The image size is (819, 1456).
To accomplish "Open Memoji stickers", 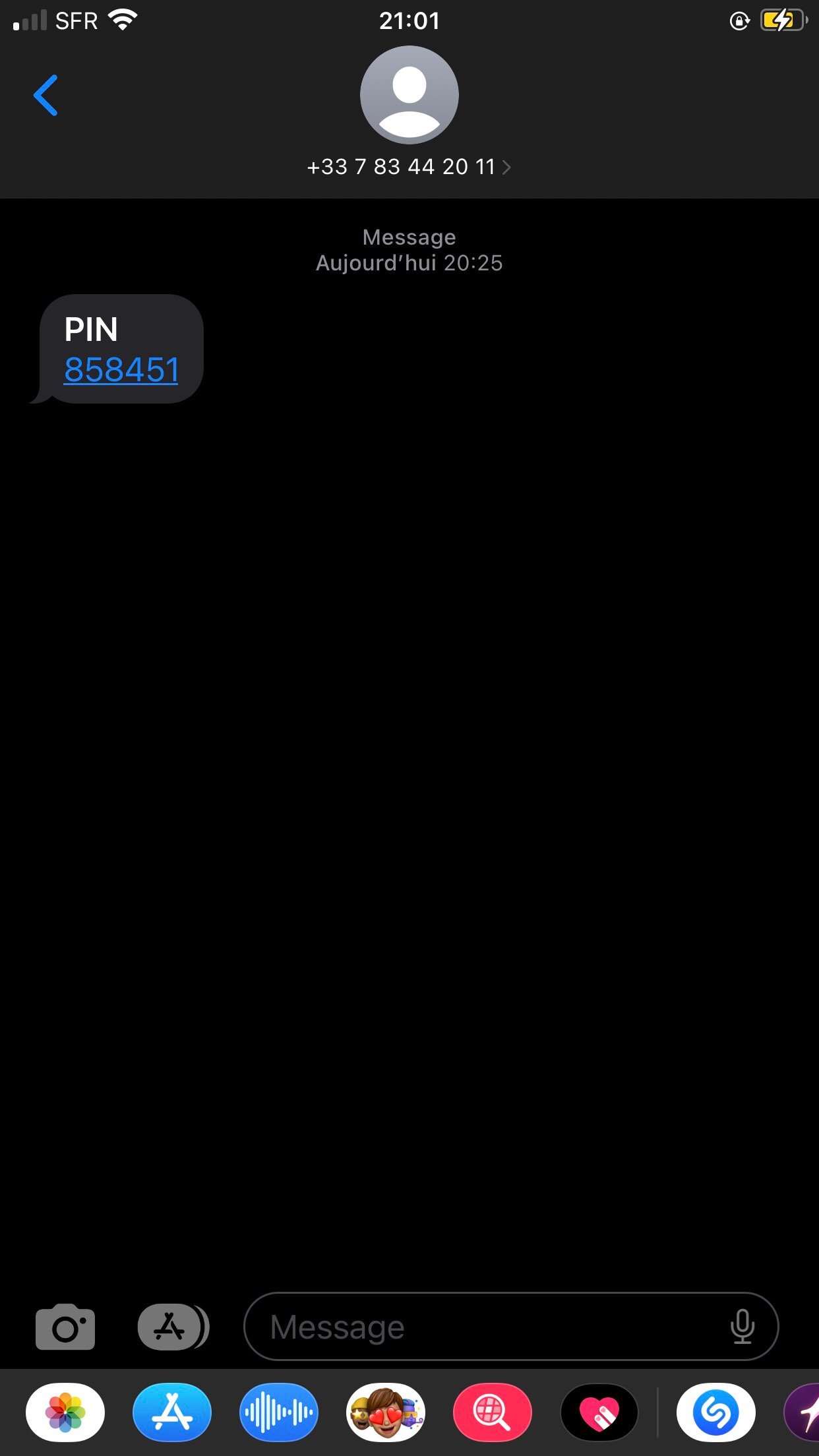I will [386, 1412].
